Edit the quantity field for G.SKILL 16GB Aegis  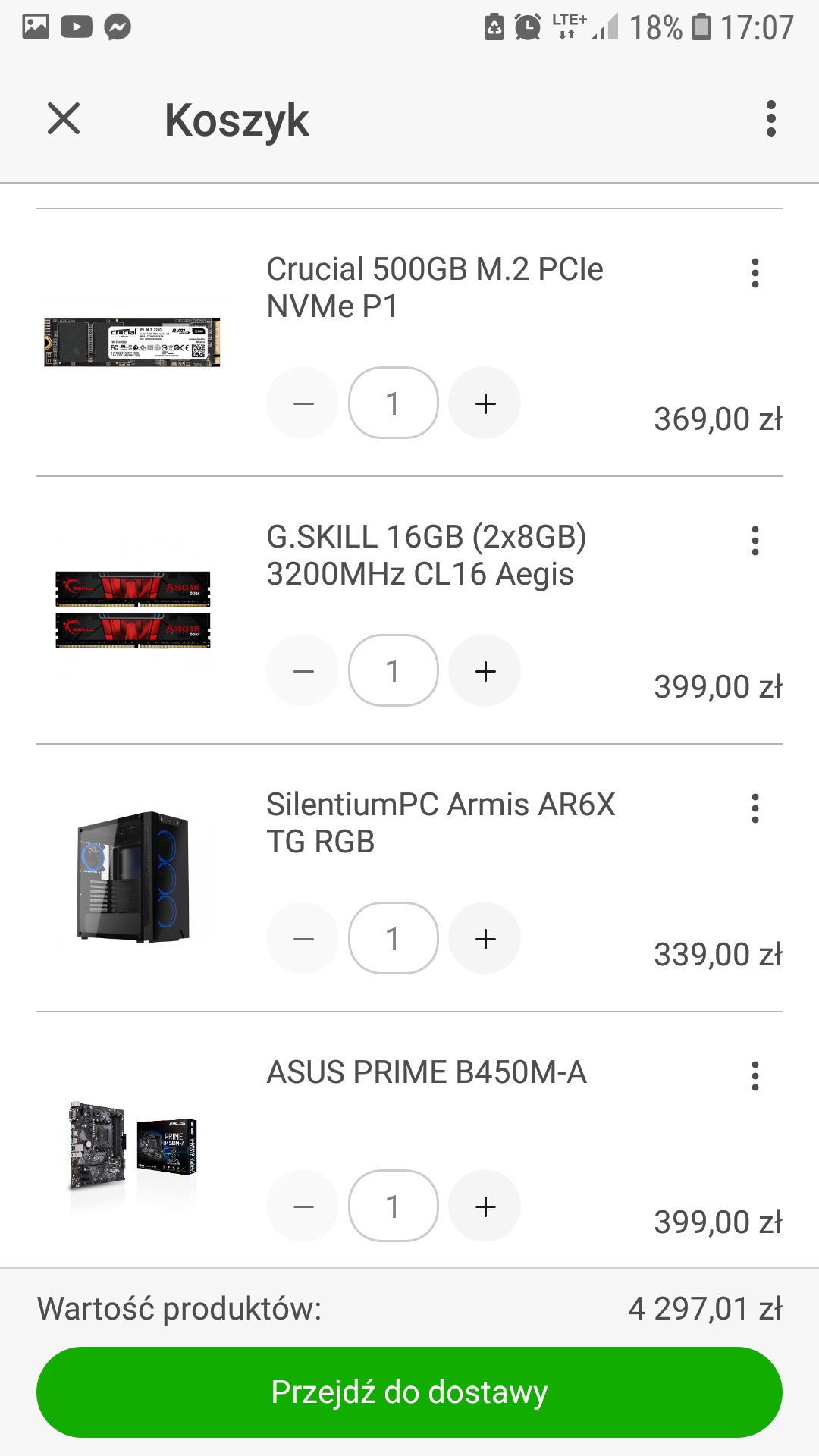393,671
